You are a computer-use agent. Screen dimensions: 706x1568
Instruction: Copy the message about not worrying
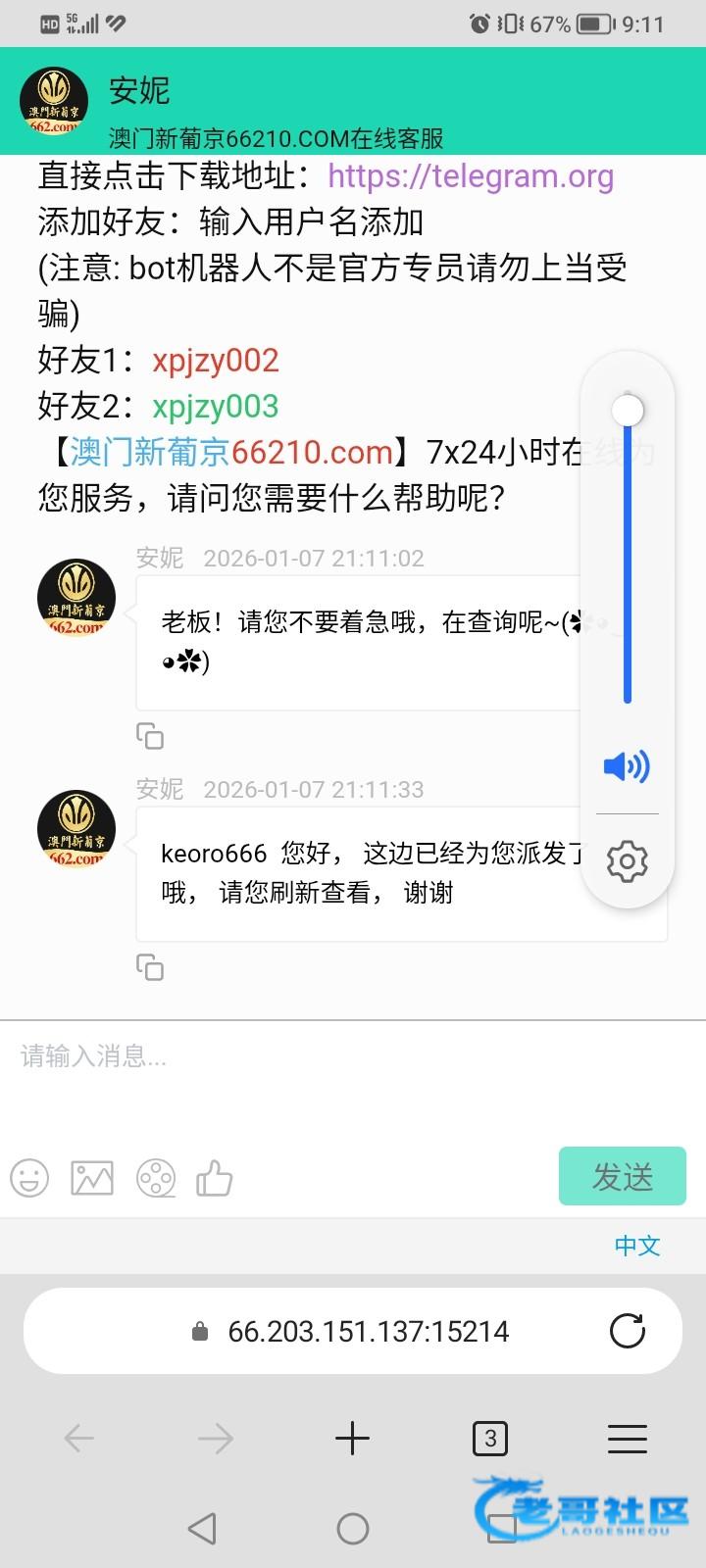click(149, 736)
